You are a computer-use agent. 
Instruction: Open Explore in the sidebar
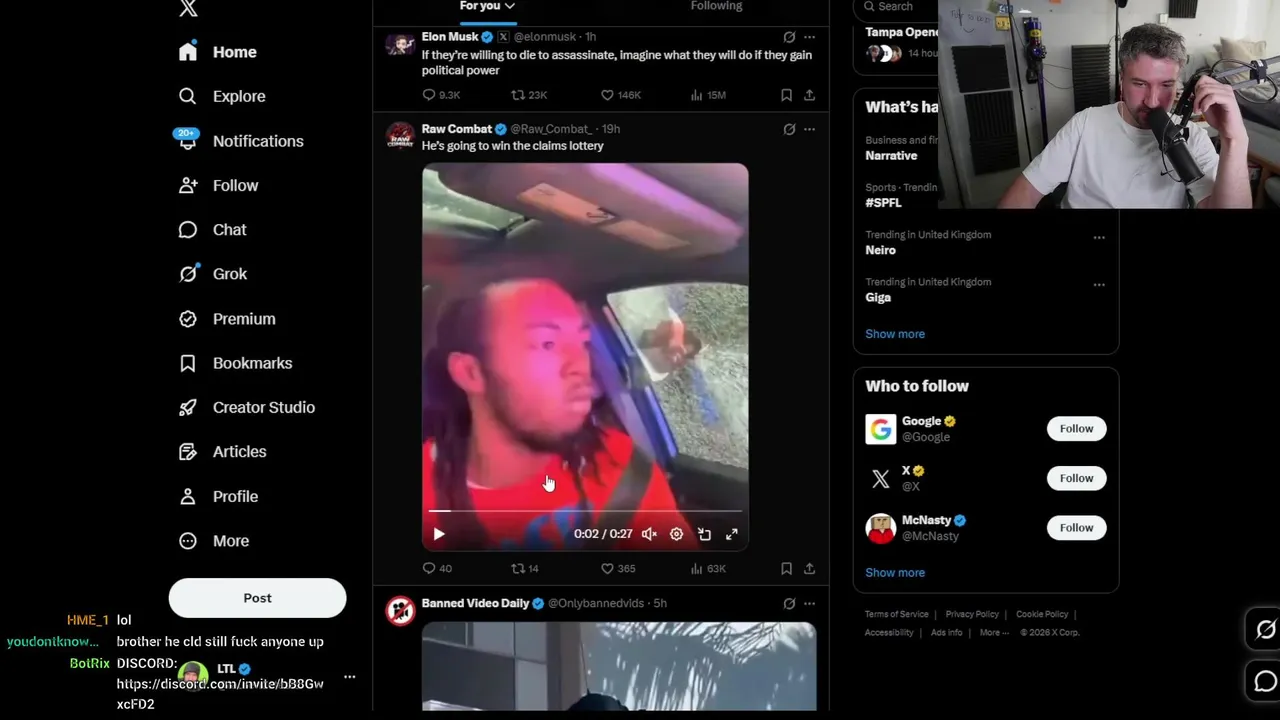[x=222, y=96]
